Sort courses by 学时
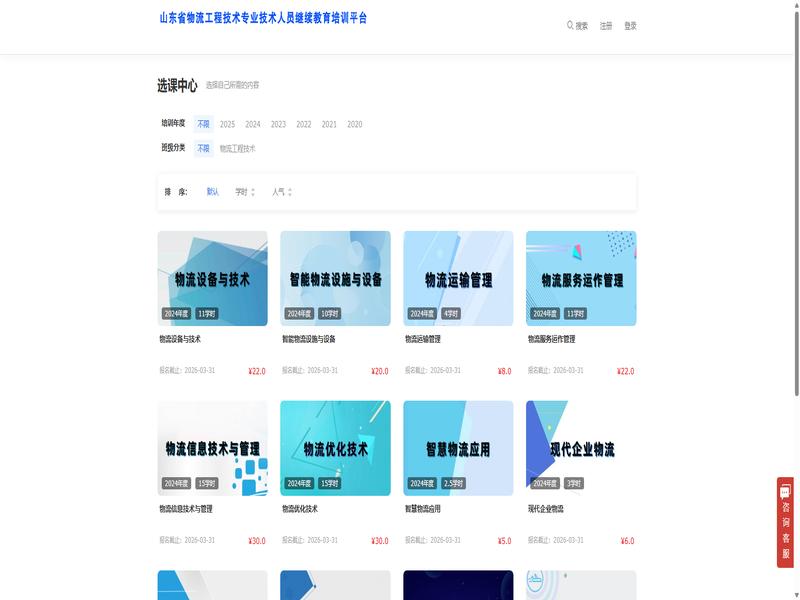This screenshot has width=800, height=600. (x=244, y=191)
